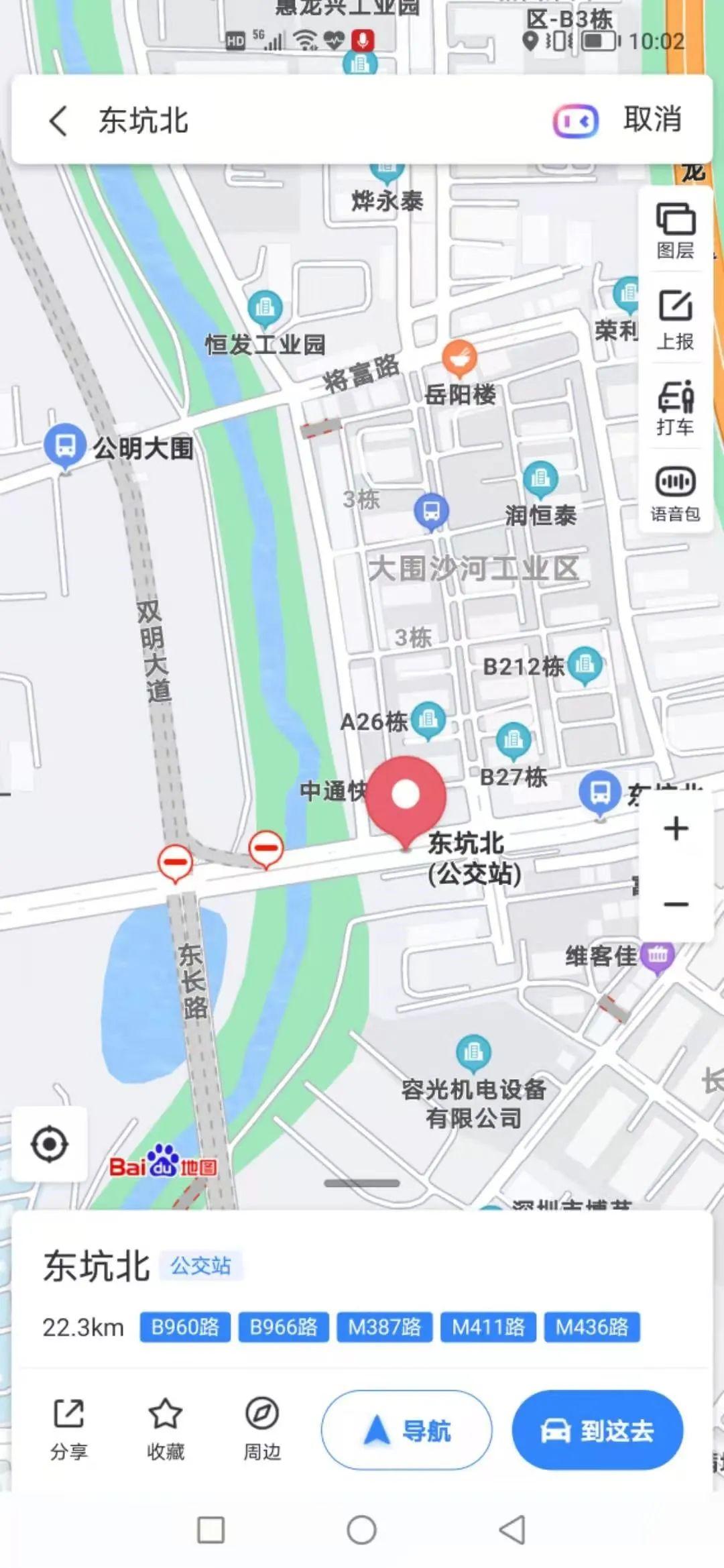Go back from 东坑北 search

(x=58, y=121)
